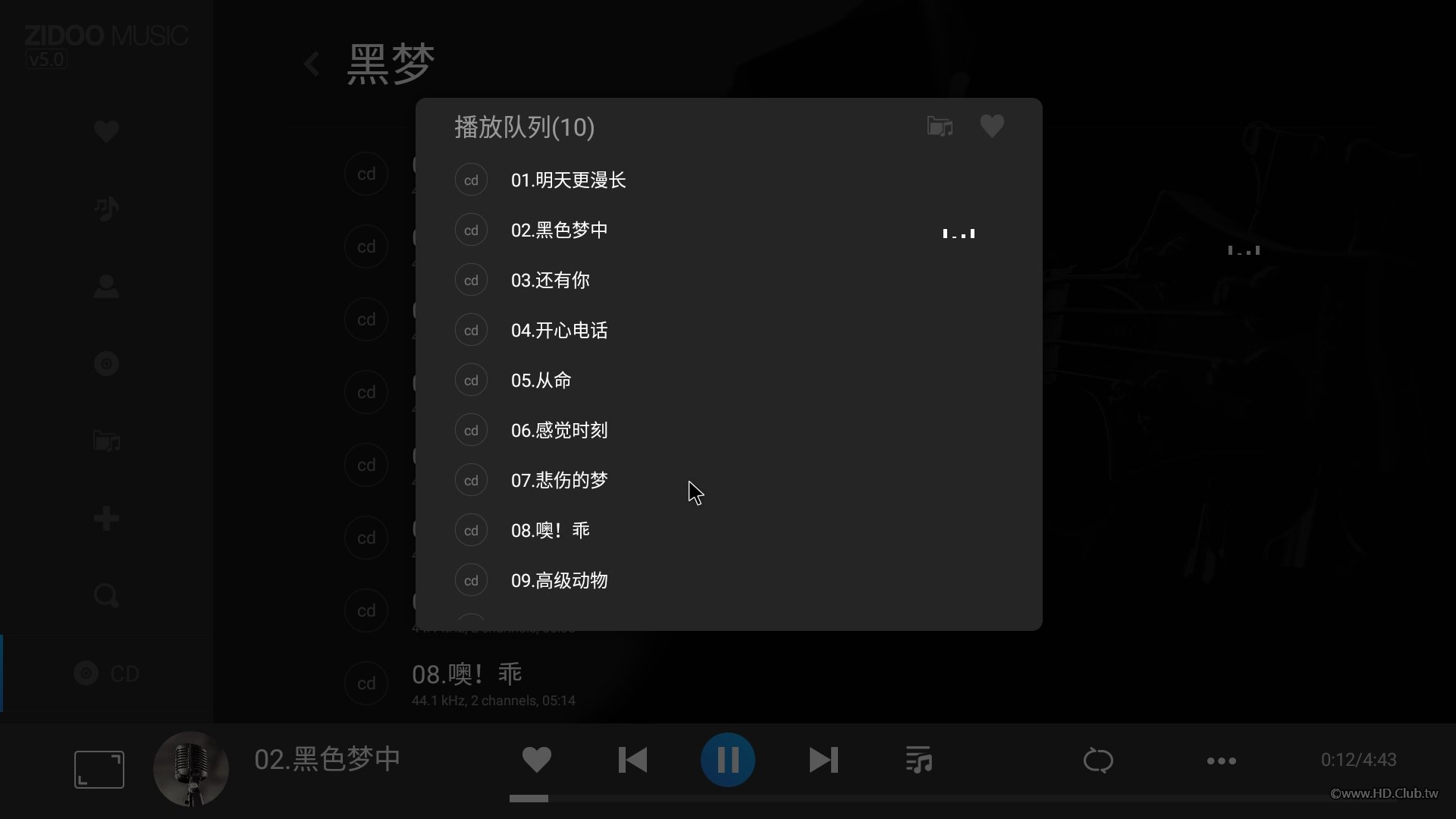Skip to the next track
The image size is (1456, 819).
pyautogui.click(x=824, y=760)
